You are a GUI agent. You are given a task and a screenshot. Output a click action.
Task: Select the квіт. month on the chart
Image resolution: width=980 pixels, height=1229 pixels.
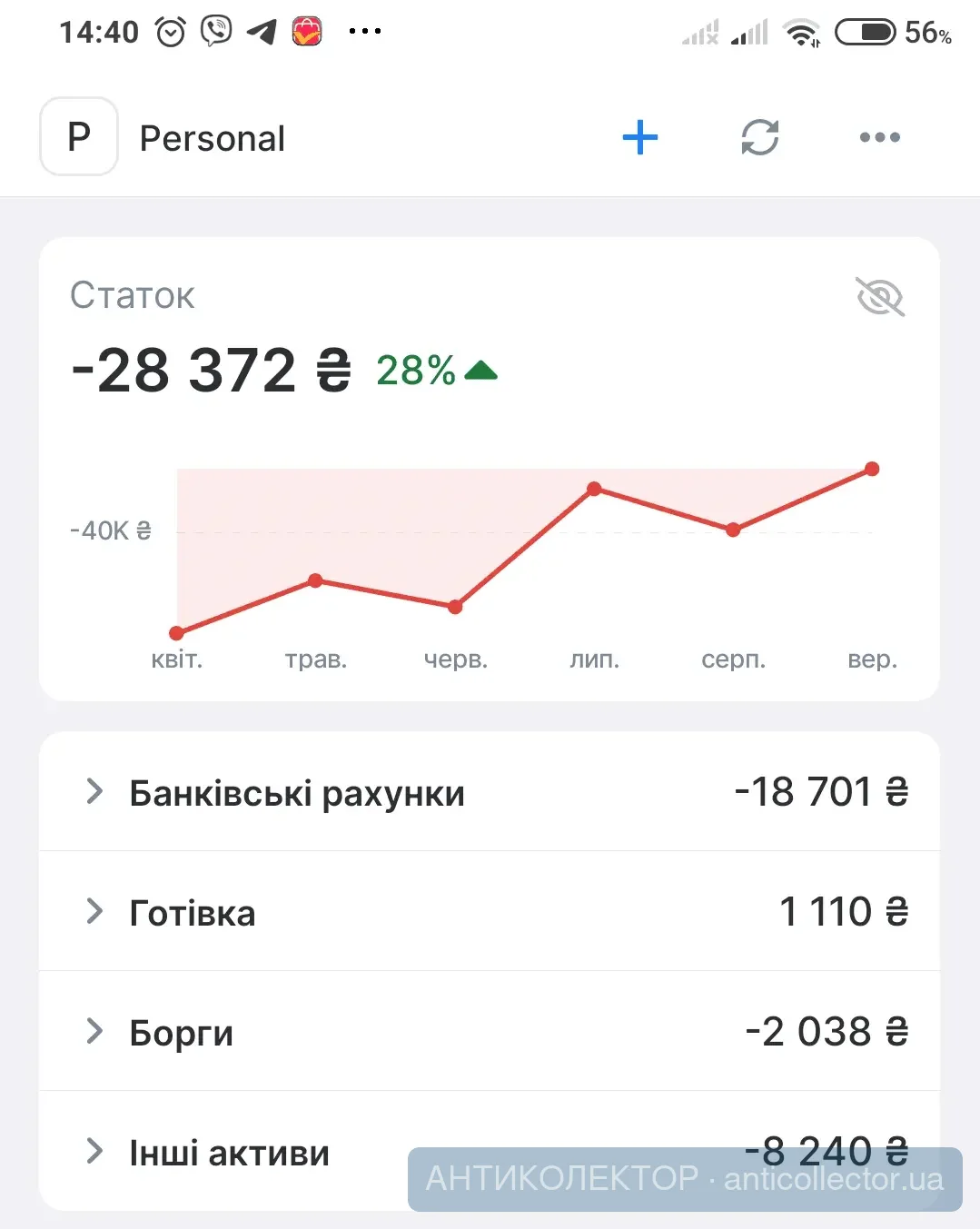[x=178, y=659]
